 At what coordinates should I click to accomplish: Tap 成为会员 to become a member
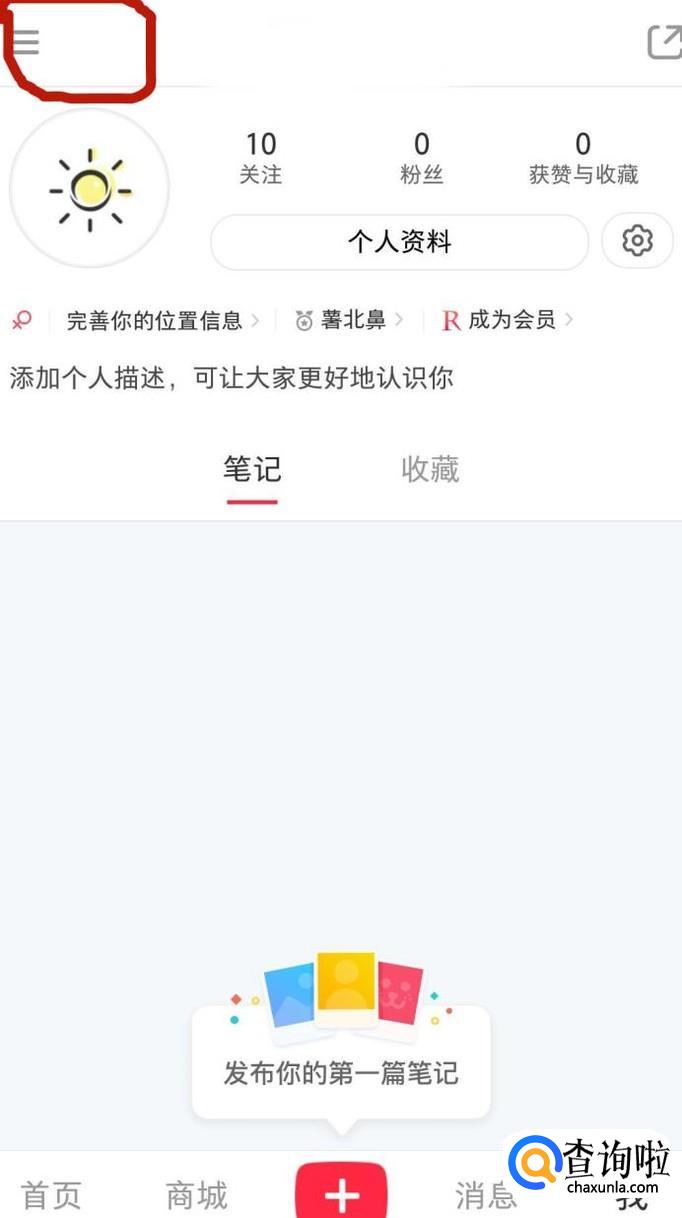coord(508,320)
